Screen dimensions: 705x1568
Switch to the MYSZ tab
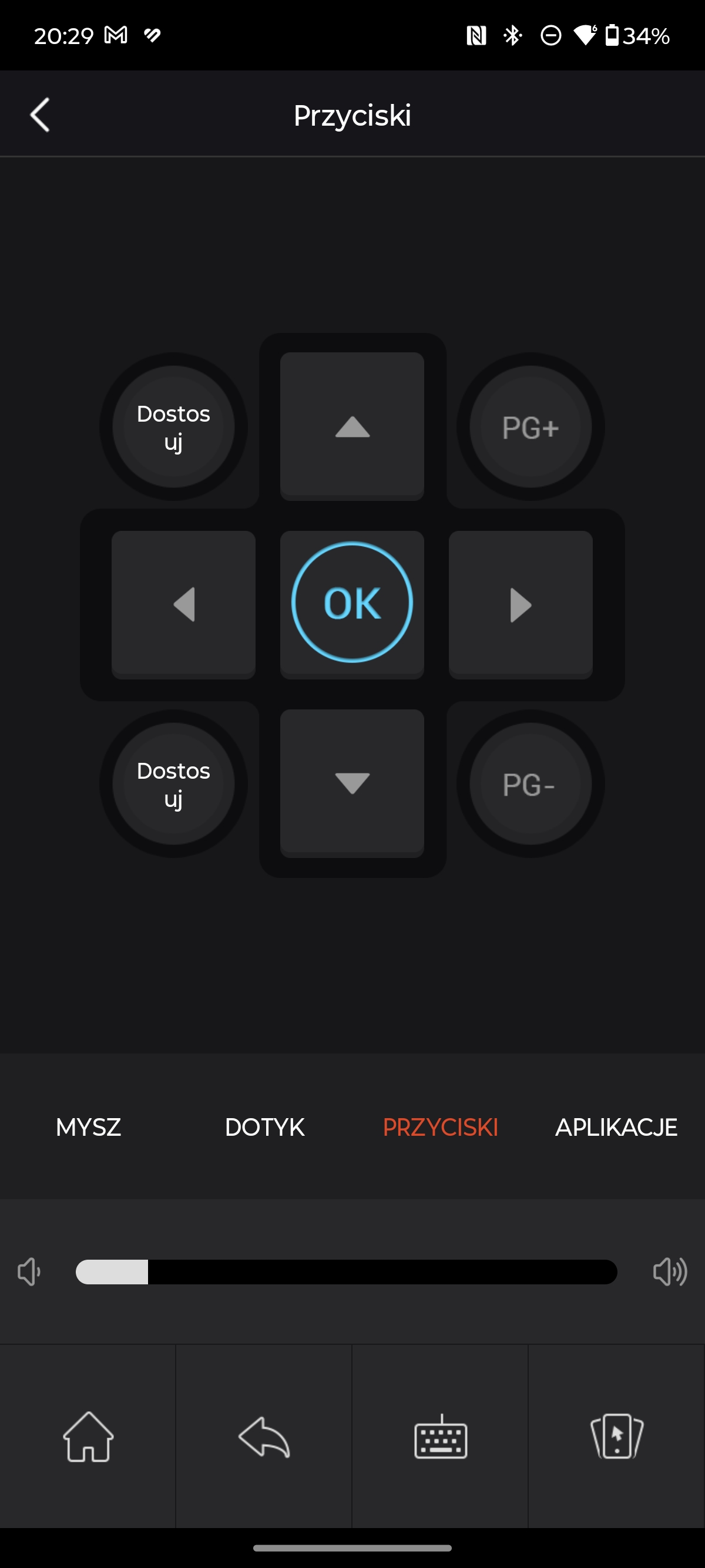[x=88, y=1128]
